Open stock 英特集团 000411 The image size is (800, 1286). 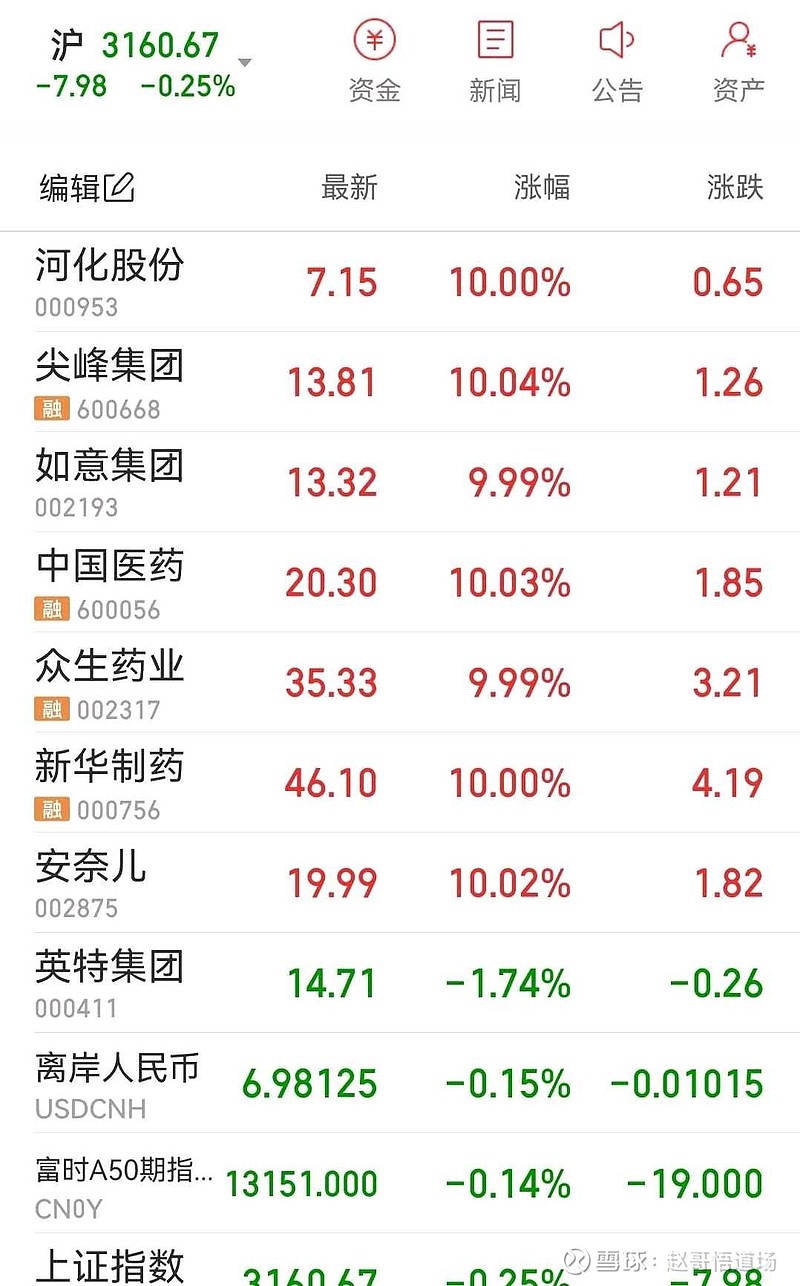pos(400,982)
